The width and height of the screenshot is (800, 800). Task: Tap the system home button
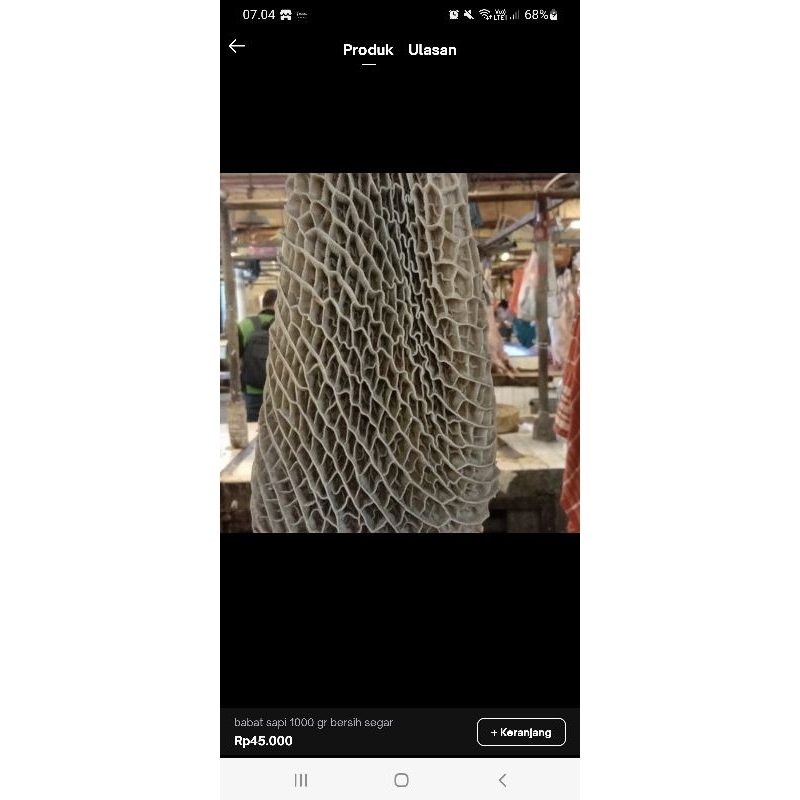pos(401,780)
